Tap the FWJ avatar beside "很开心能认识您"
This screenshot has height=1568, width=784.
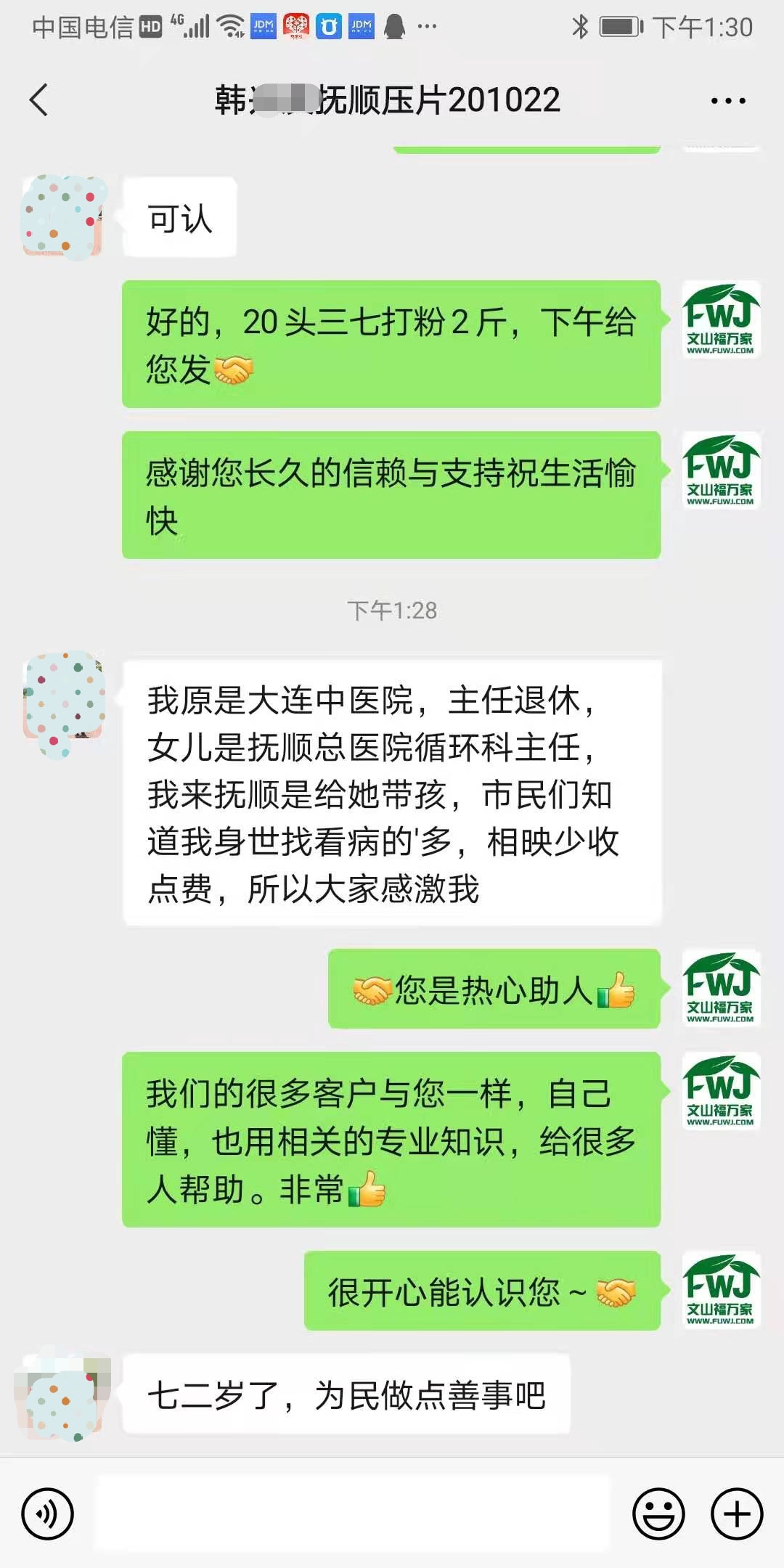point(720,1290)
